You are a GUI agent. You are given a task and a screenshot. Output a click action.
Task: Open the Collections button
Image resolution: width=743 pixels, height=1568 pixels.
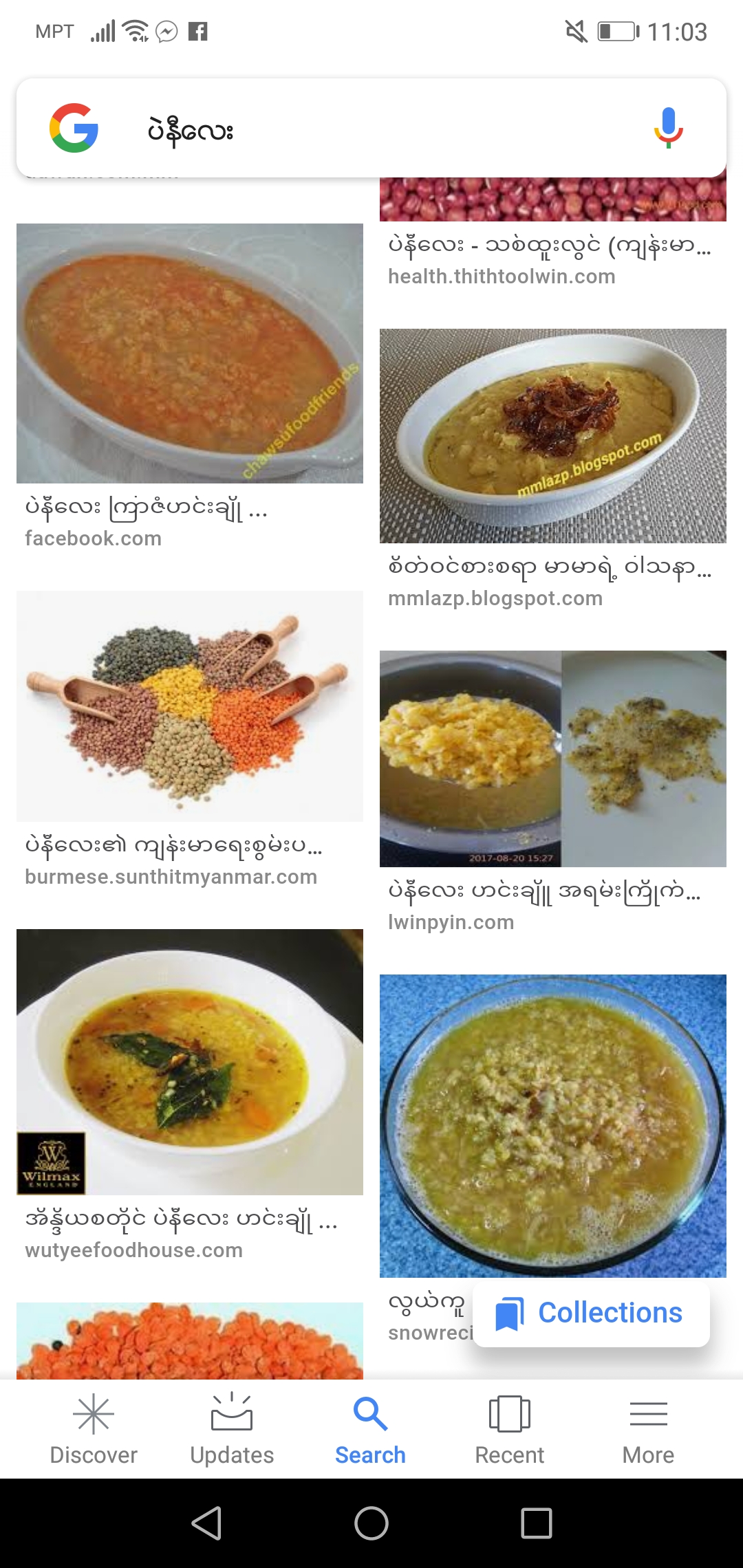click(591, 1313)
